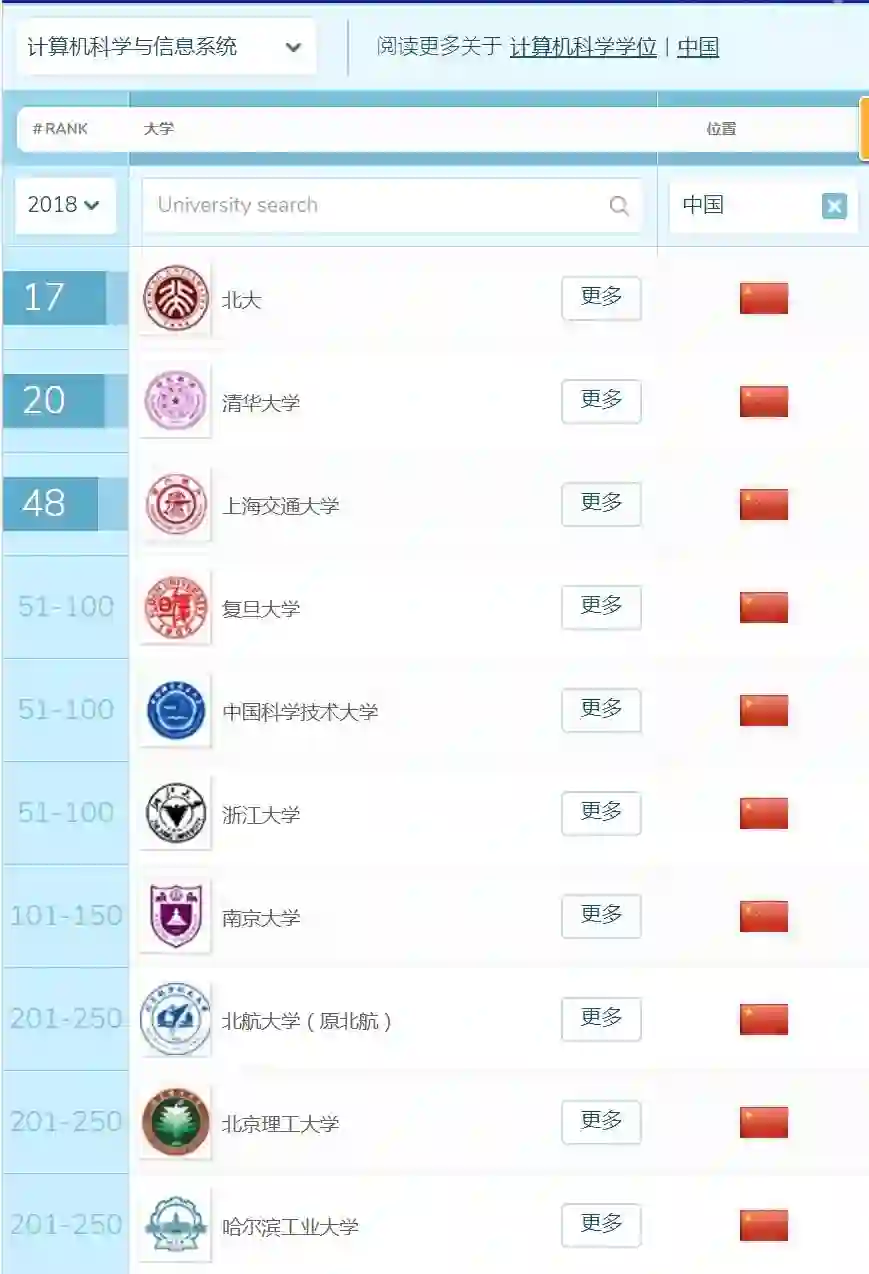The width and height of the screenshot is (869, 1274).
Task: Tap 更多 next to 北大
Action: point(601,298)
